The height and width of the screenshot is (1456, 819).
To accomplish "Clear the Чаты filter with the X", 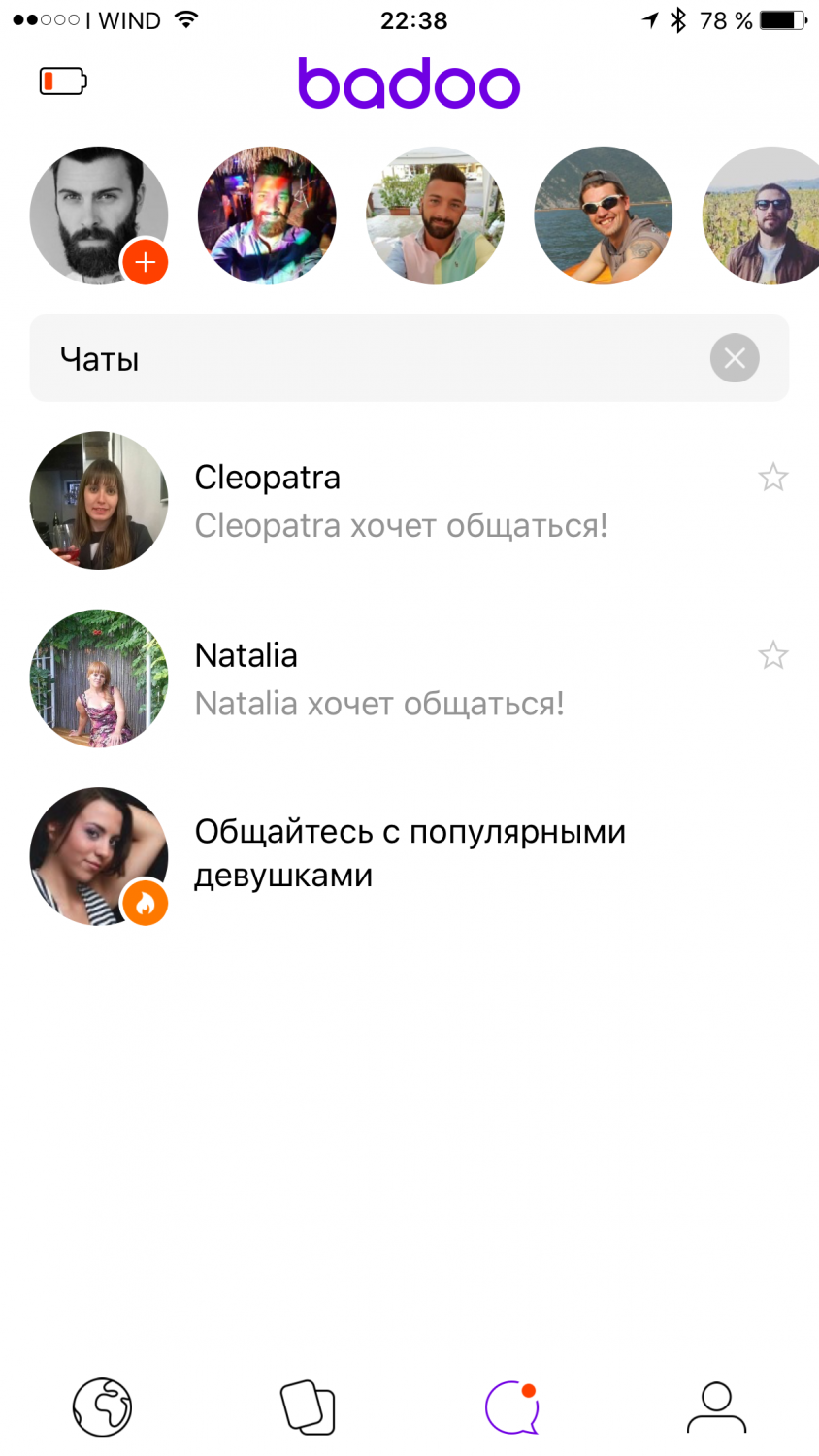I will click(x=735, y=358).
